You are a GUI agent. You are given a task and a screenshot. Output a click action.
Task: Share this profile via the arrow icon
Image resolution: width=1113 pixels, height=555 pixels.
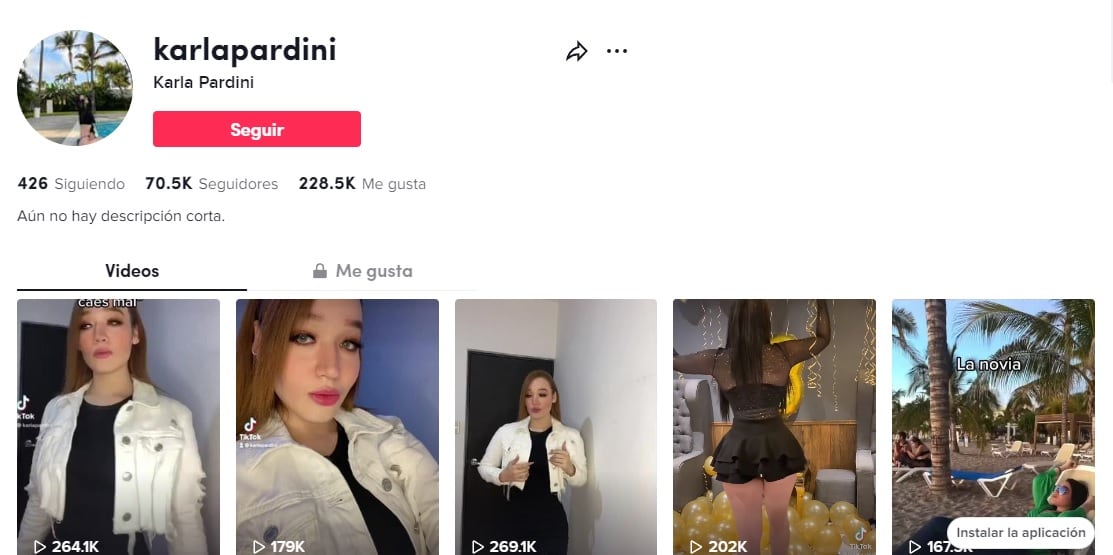tap(576, 52)
